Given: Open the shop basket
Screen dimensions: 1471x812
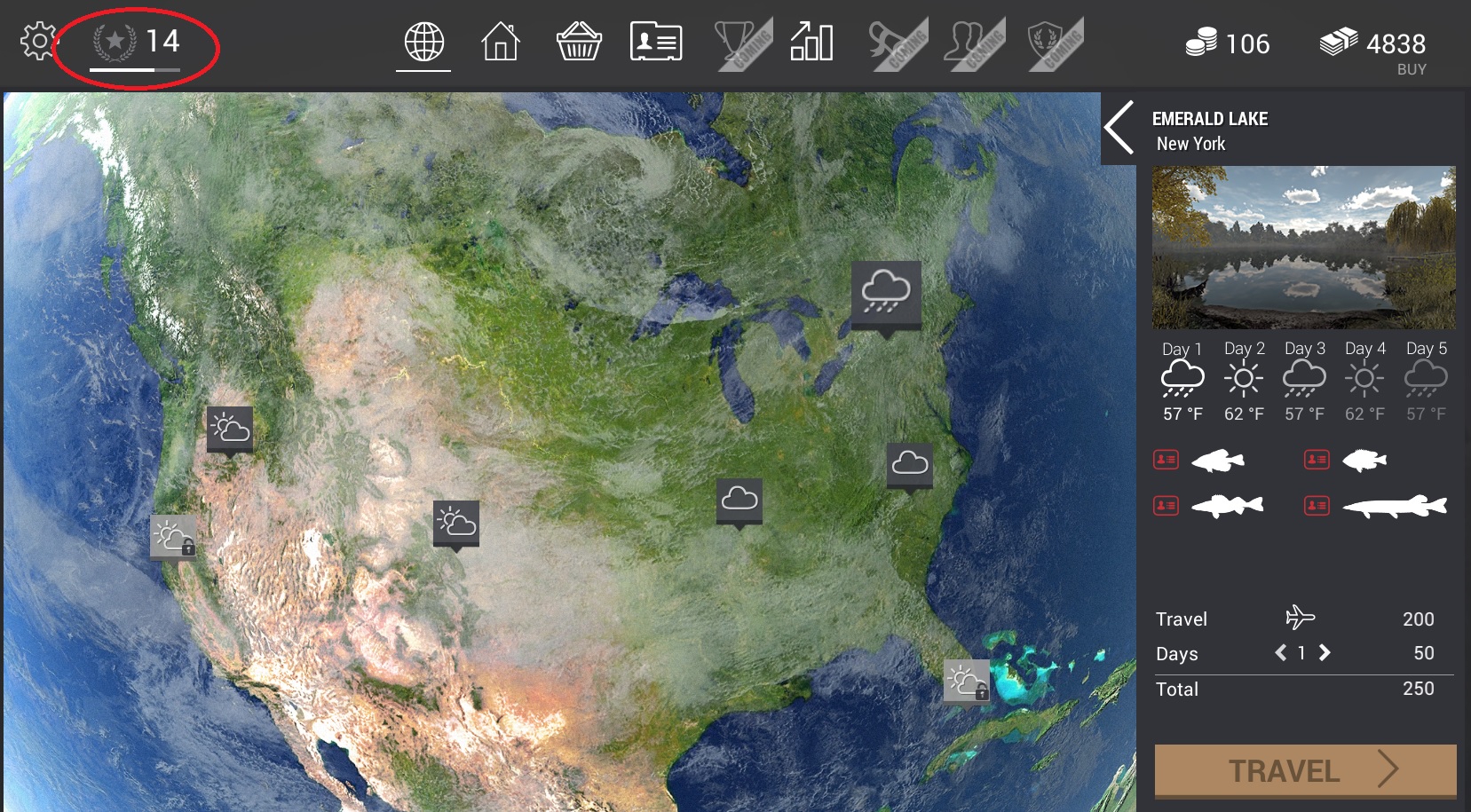Looking at the screenshot, I should 579,42.
